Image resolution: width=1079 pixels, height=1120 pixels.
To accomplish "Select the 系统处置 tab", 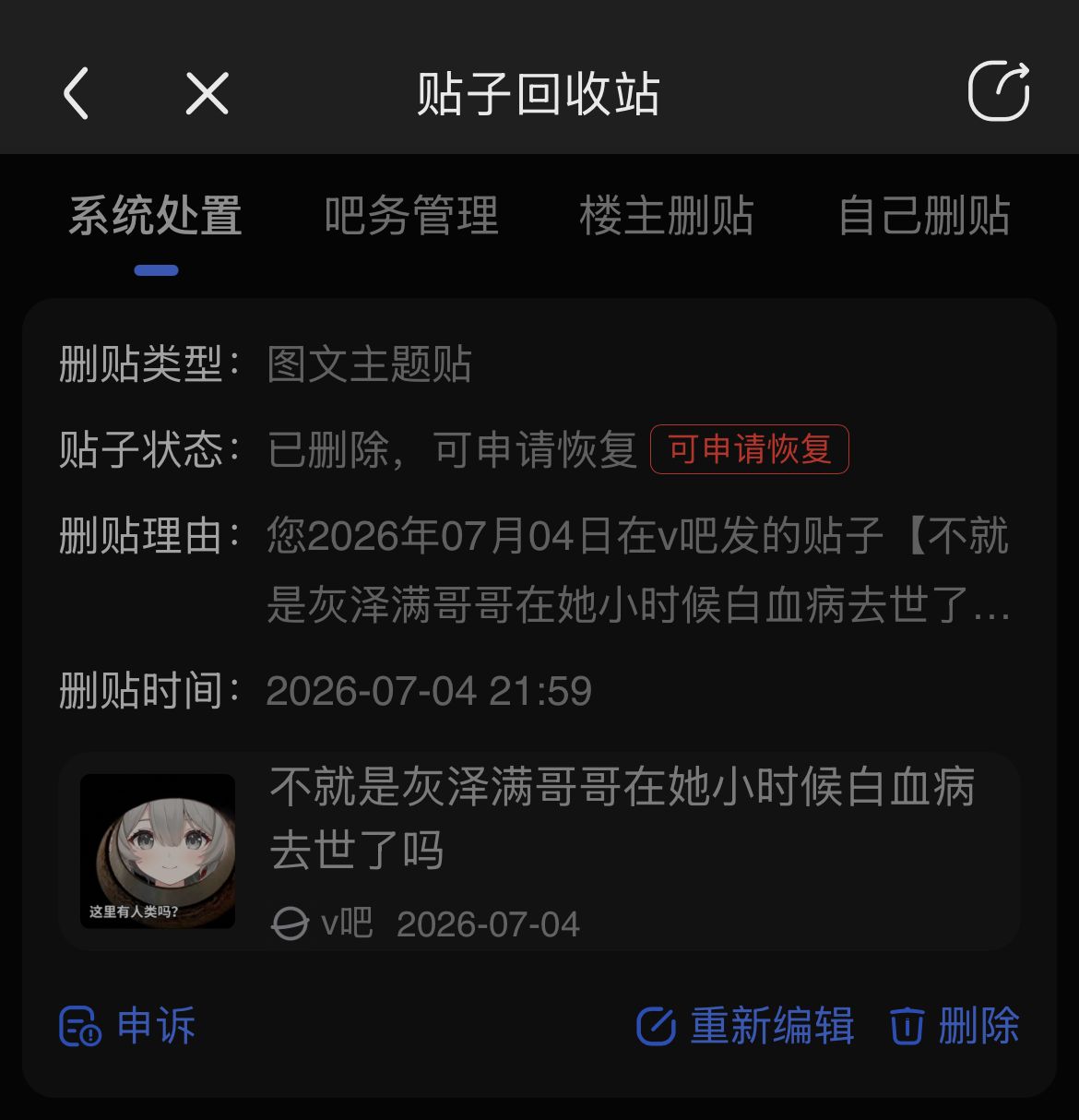I will coord(156,216).
